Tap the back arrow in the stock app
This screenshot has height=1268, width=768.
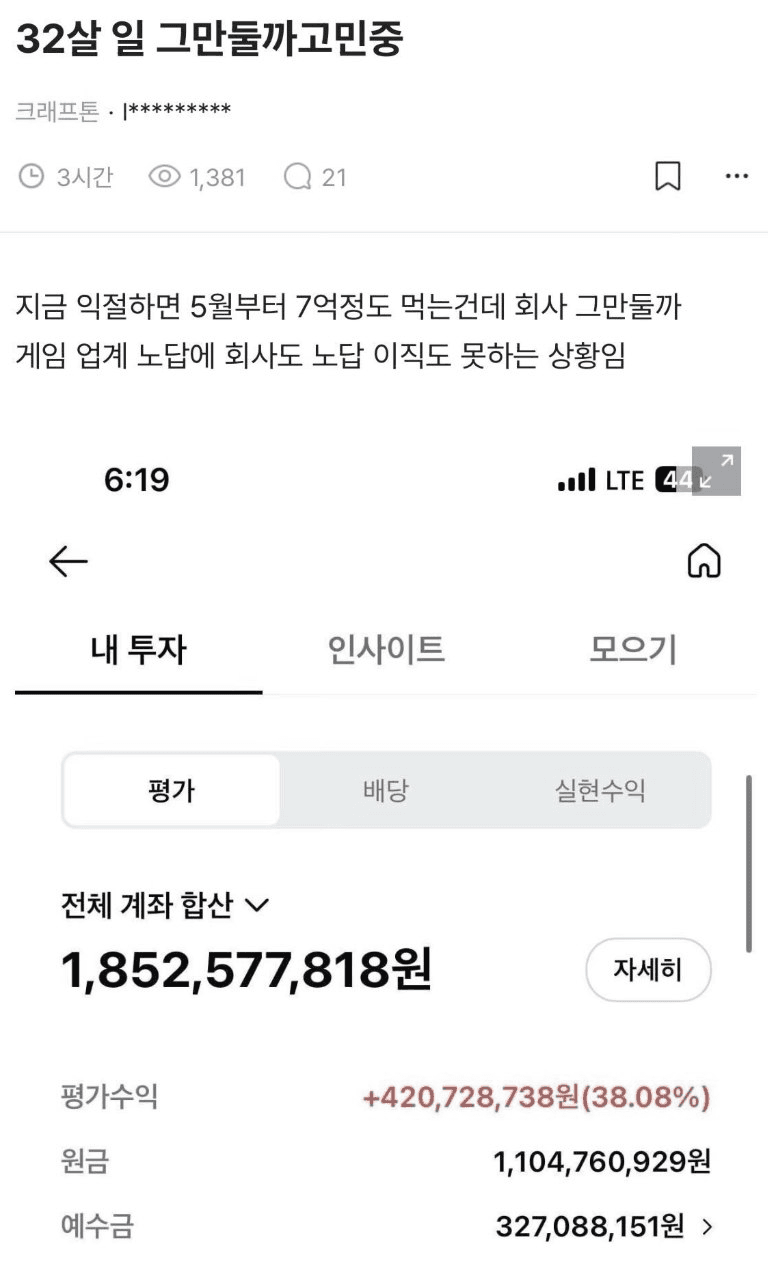[66, 561]
